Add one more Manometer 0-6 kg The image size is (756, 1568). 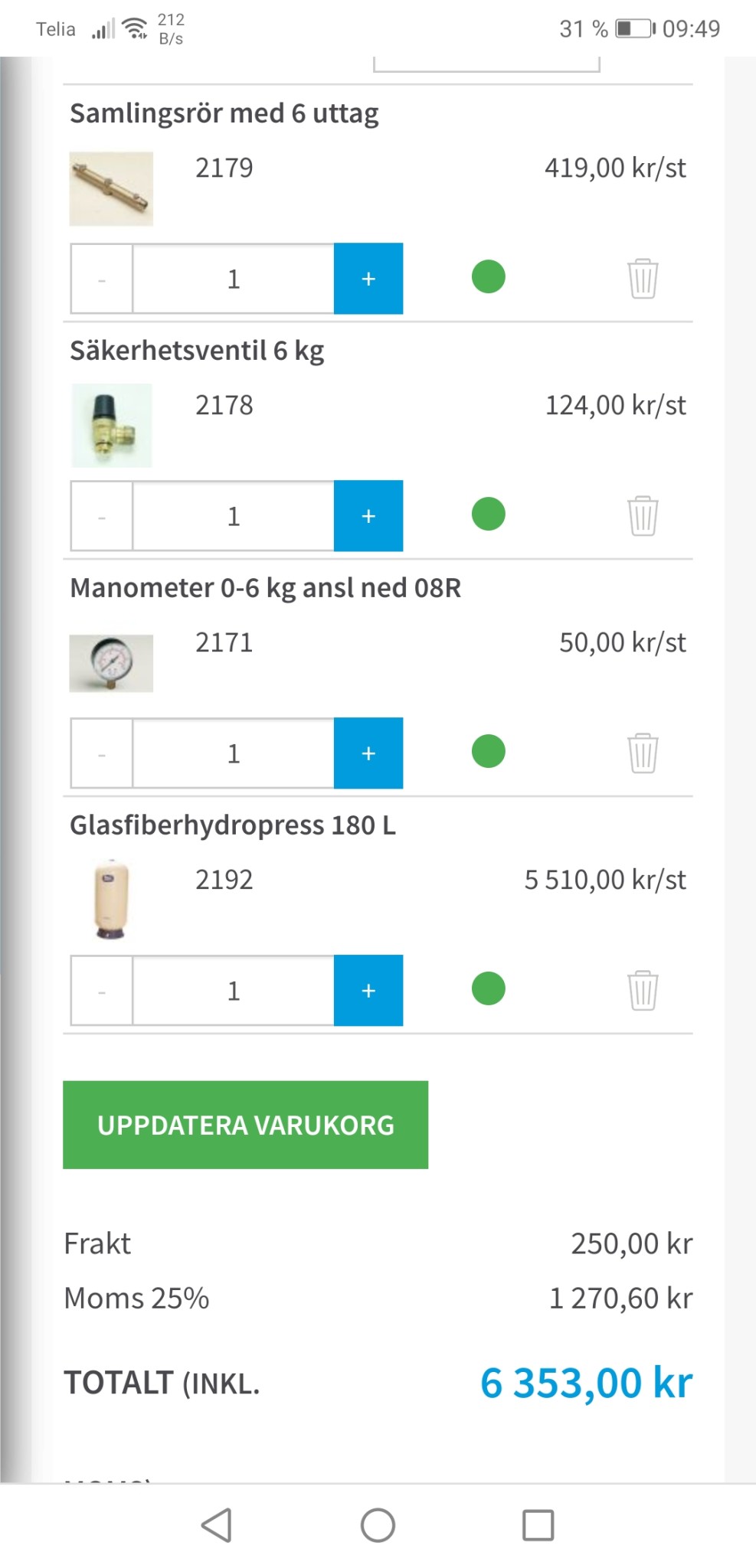368,753
